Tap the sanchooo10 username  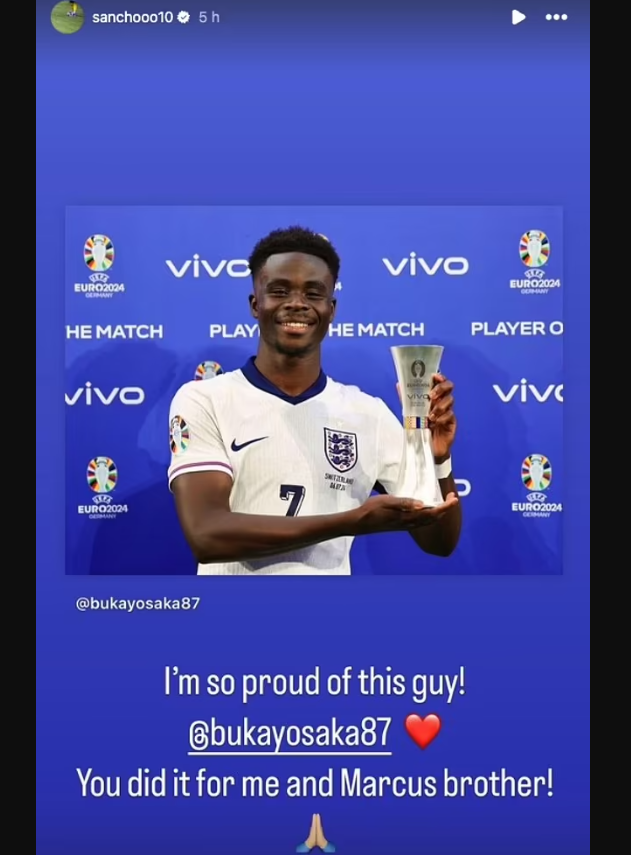[x=132, y=17]
